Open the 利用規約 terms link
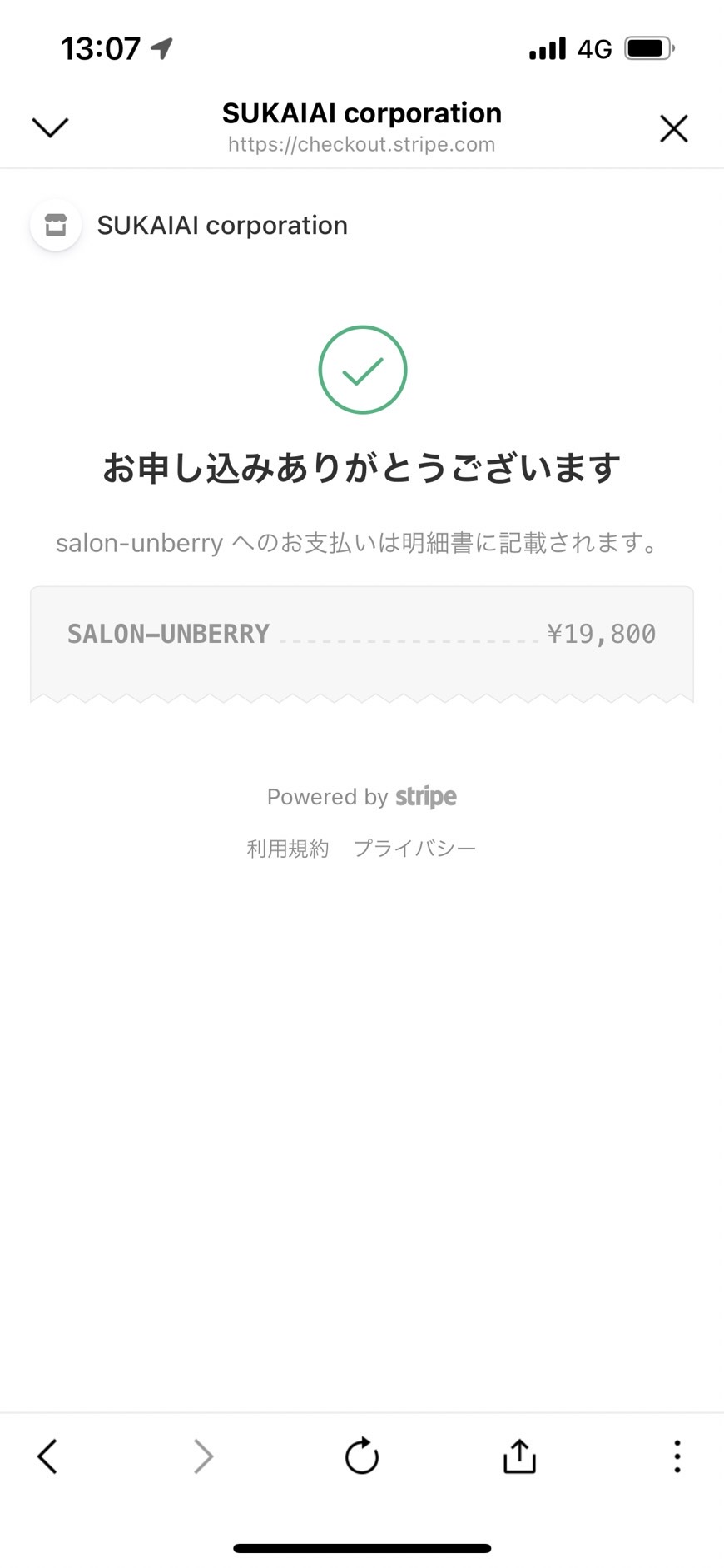 click(x=288, y=849)
